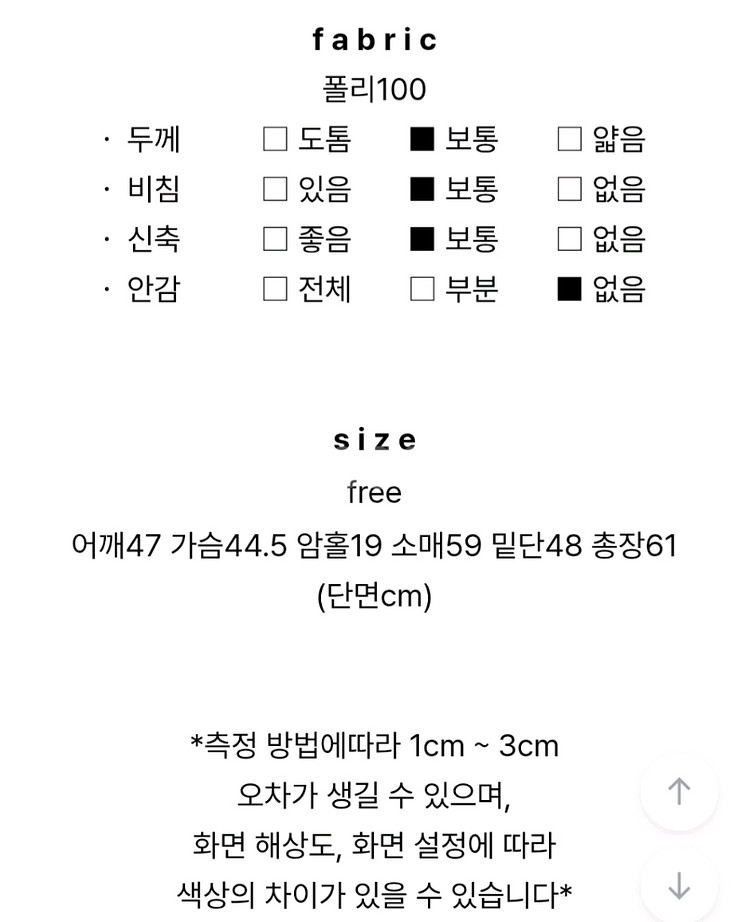Tap the scroll-to-bottom arrow button
This screenshot has width=750, height=922.
679,886
